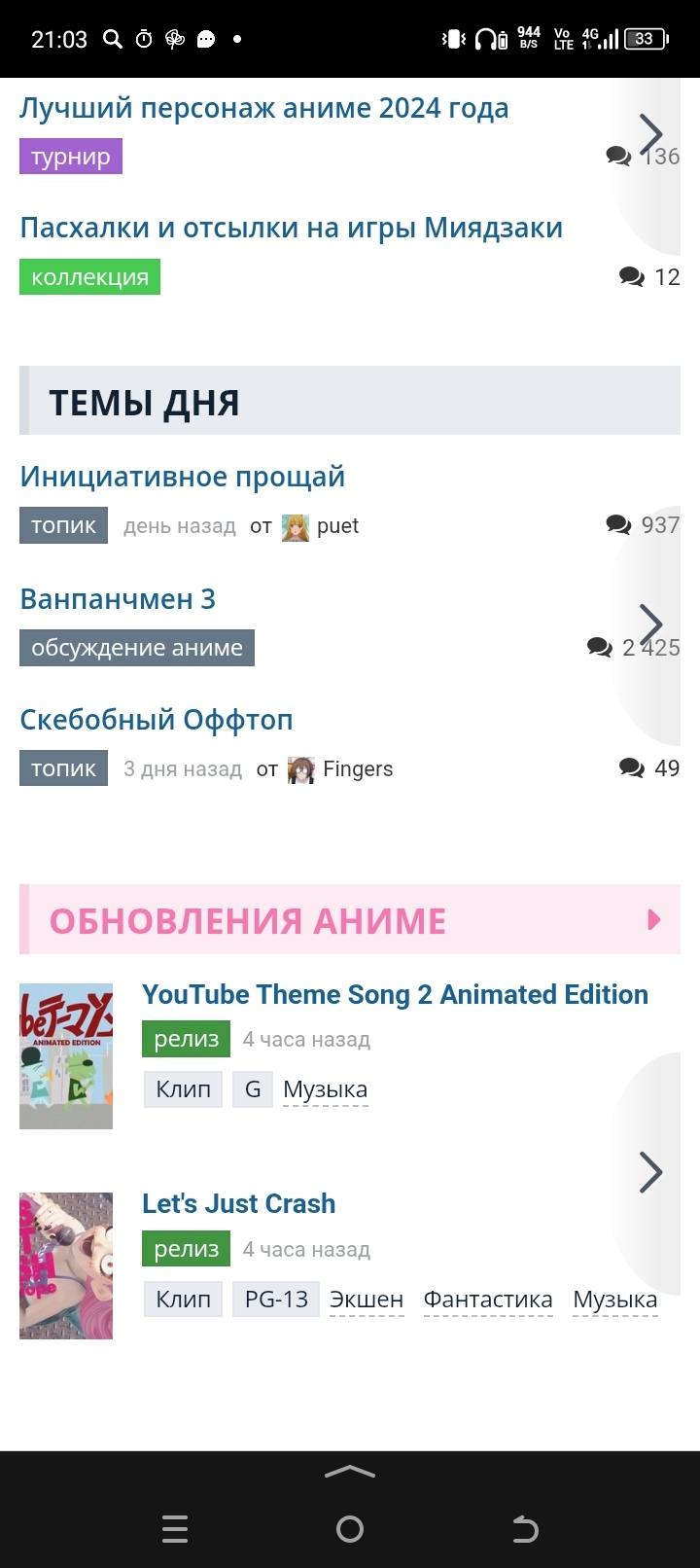
Task: Open user puet's profile
Action: [x=336, y=526]
